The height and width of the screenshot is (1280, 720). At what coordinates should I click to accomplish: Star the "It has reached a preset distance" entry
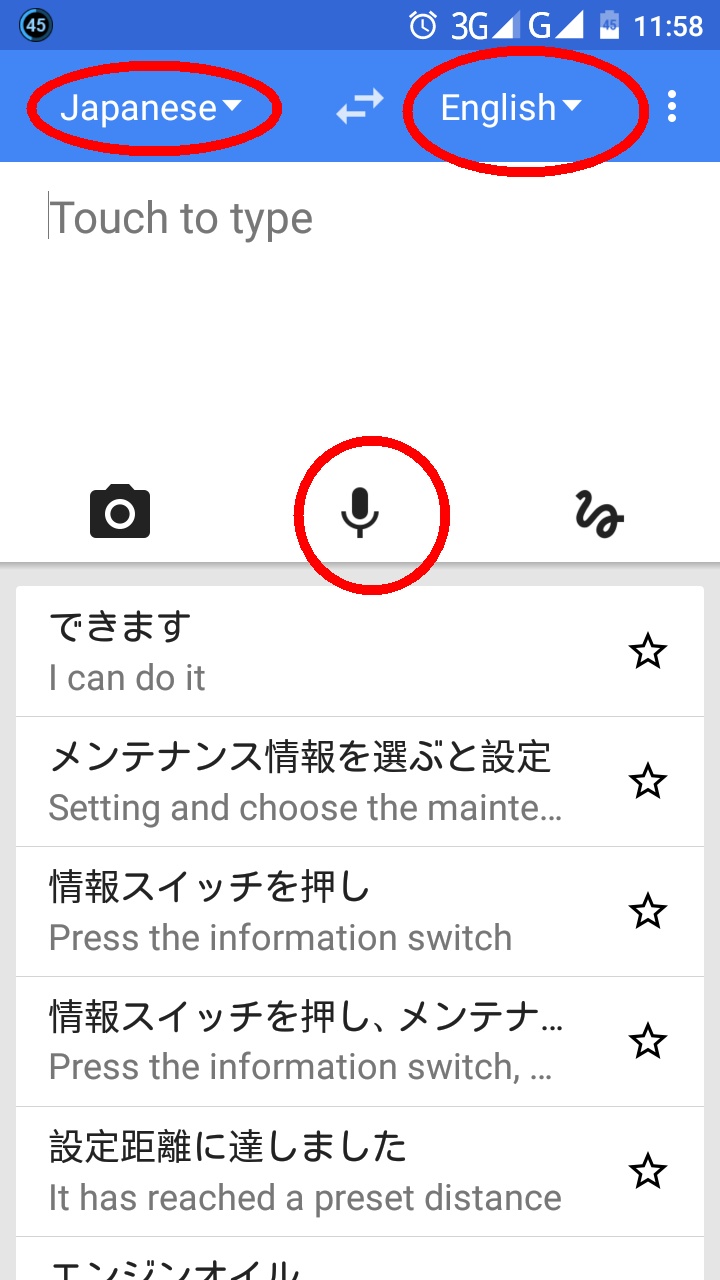click(648, 1172)
